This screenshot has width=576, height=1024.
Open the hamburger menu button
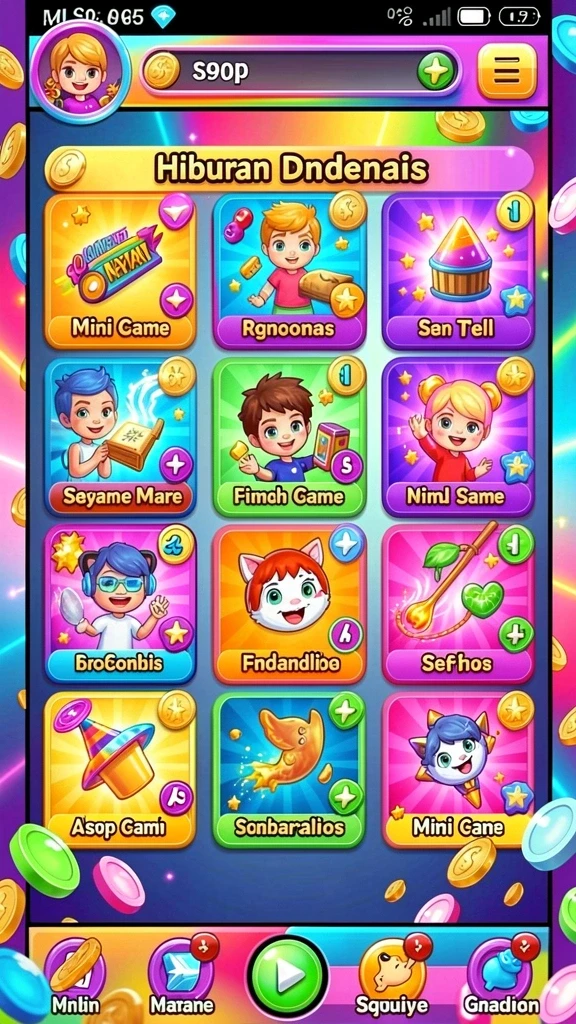point(507,71)
